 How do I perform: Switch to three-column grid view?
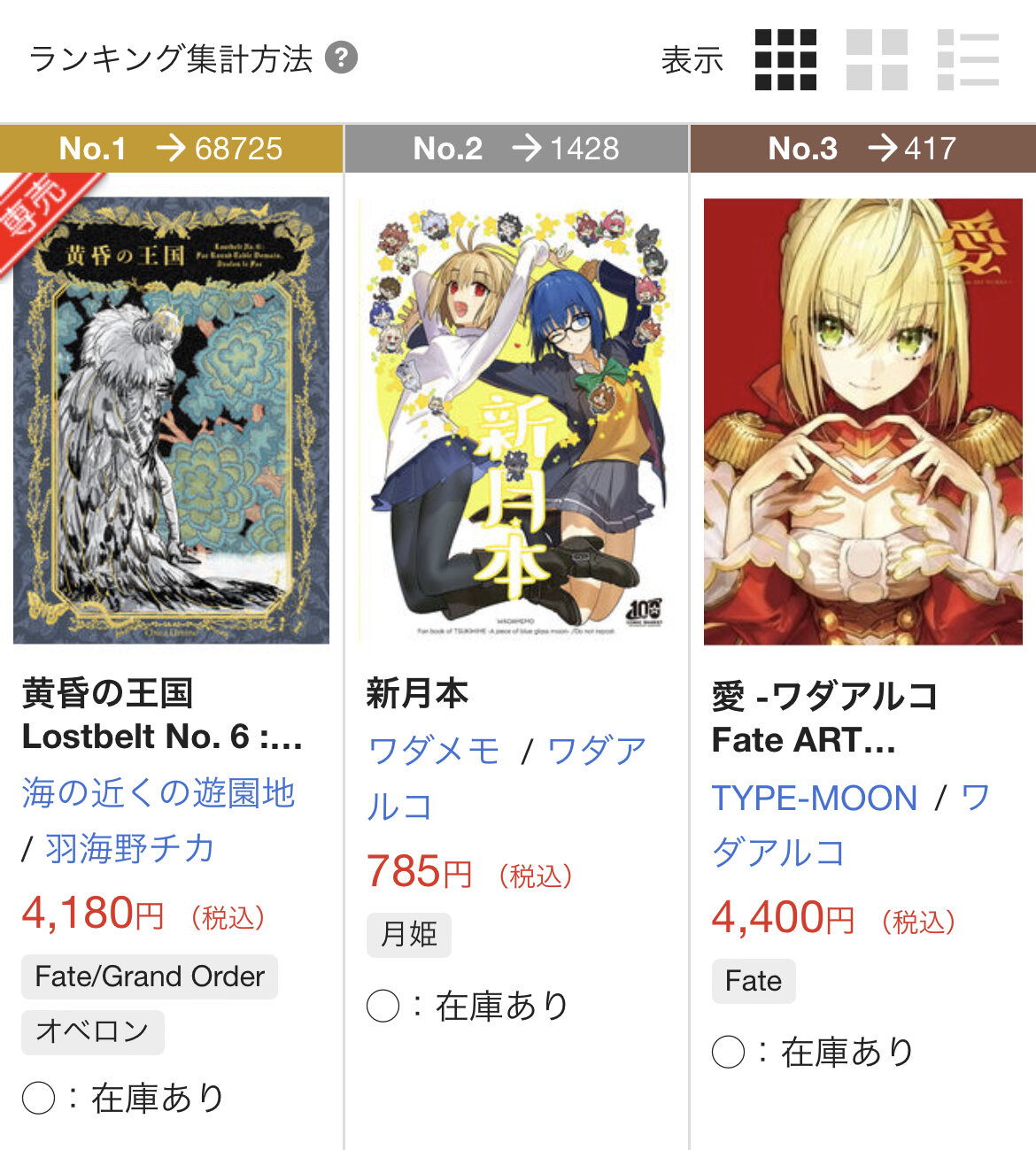(785, 59)
